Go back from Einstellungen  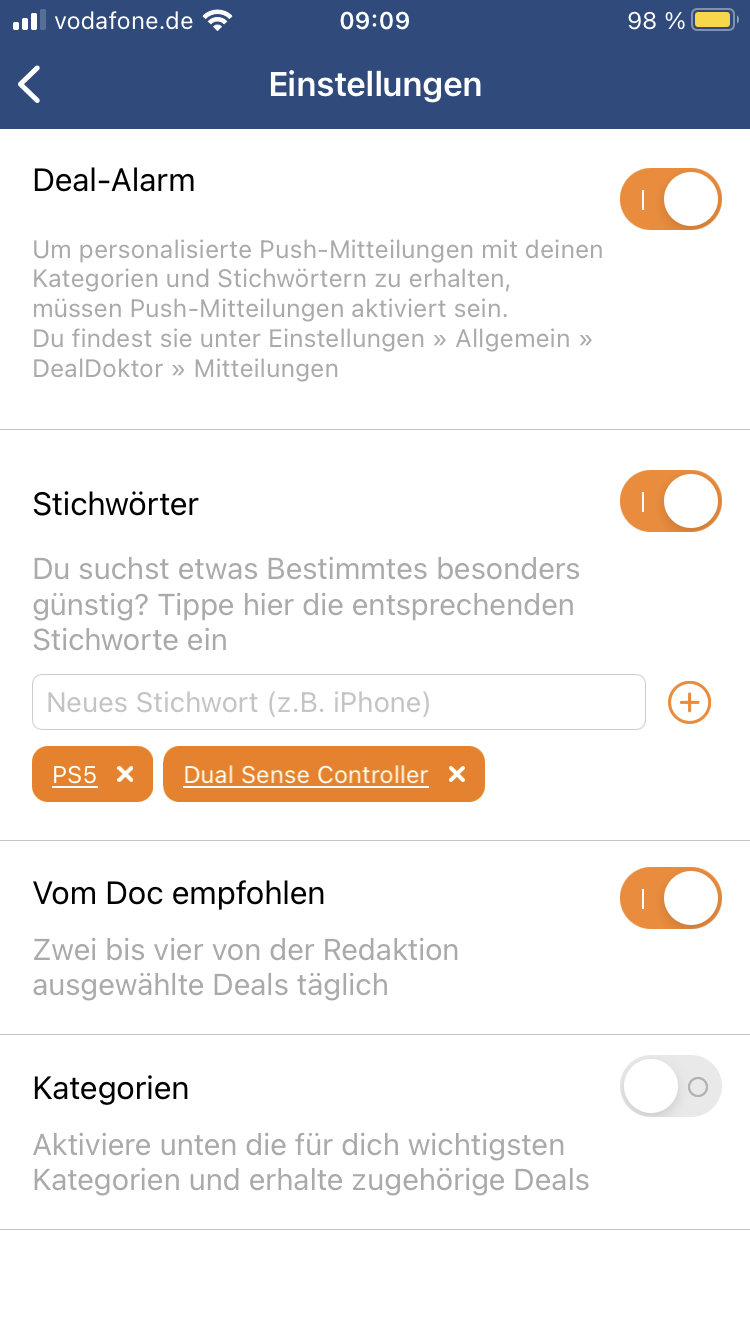(30, 85)
